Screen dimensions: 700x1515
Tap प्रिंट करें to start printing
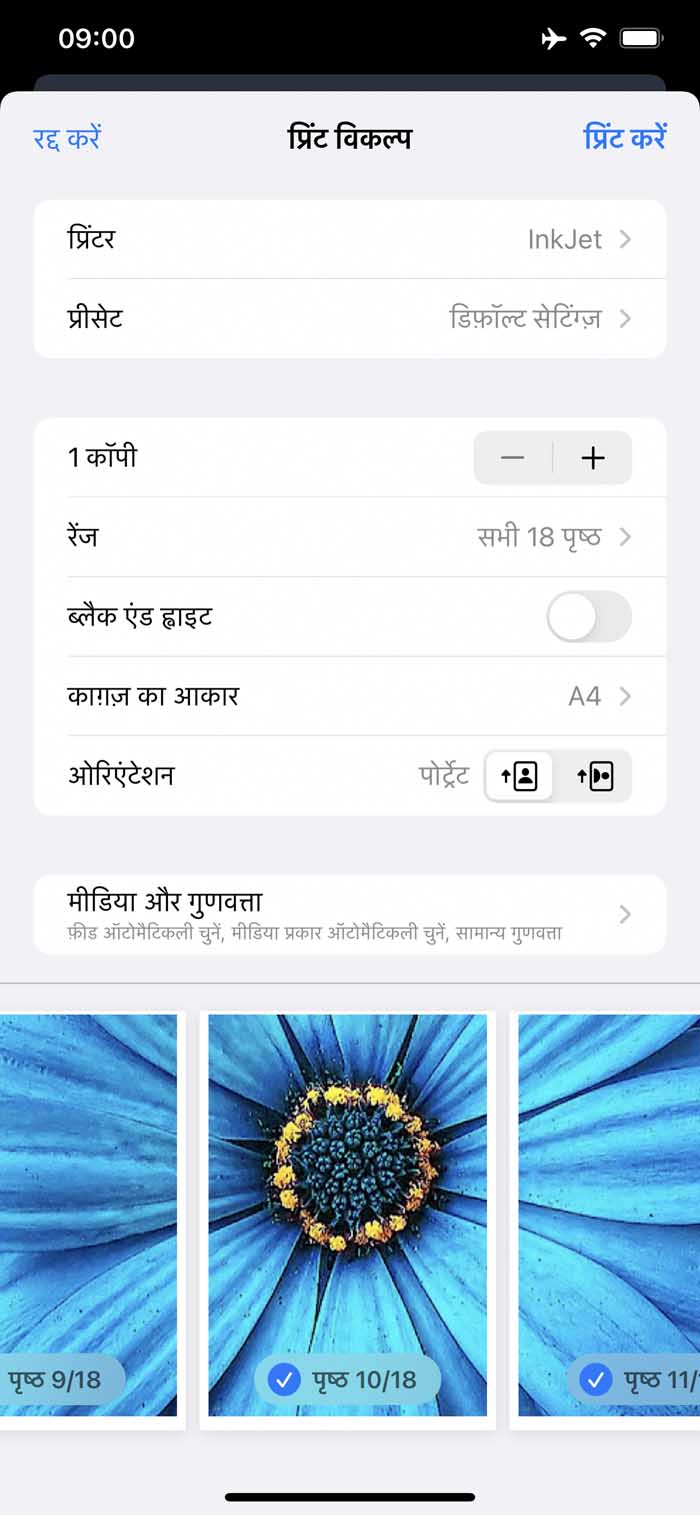coord(625,137)
